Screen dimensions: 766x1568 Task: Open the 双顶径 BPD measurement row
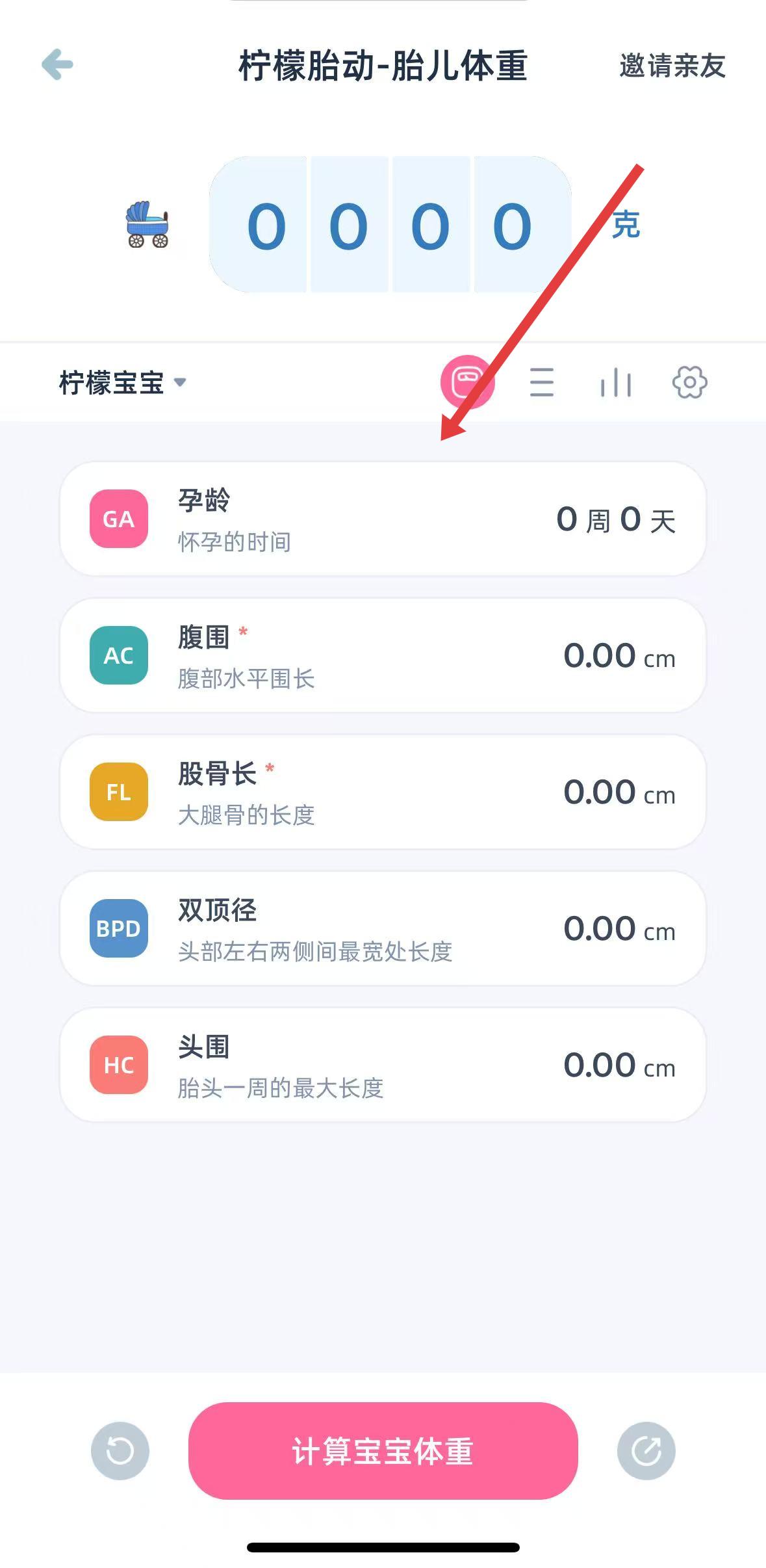click(383, 928)
